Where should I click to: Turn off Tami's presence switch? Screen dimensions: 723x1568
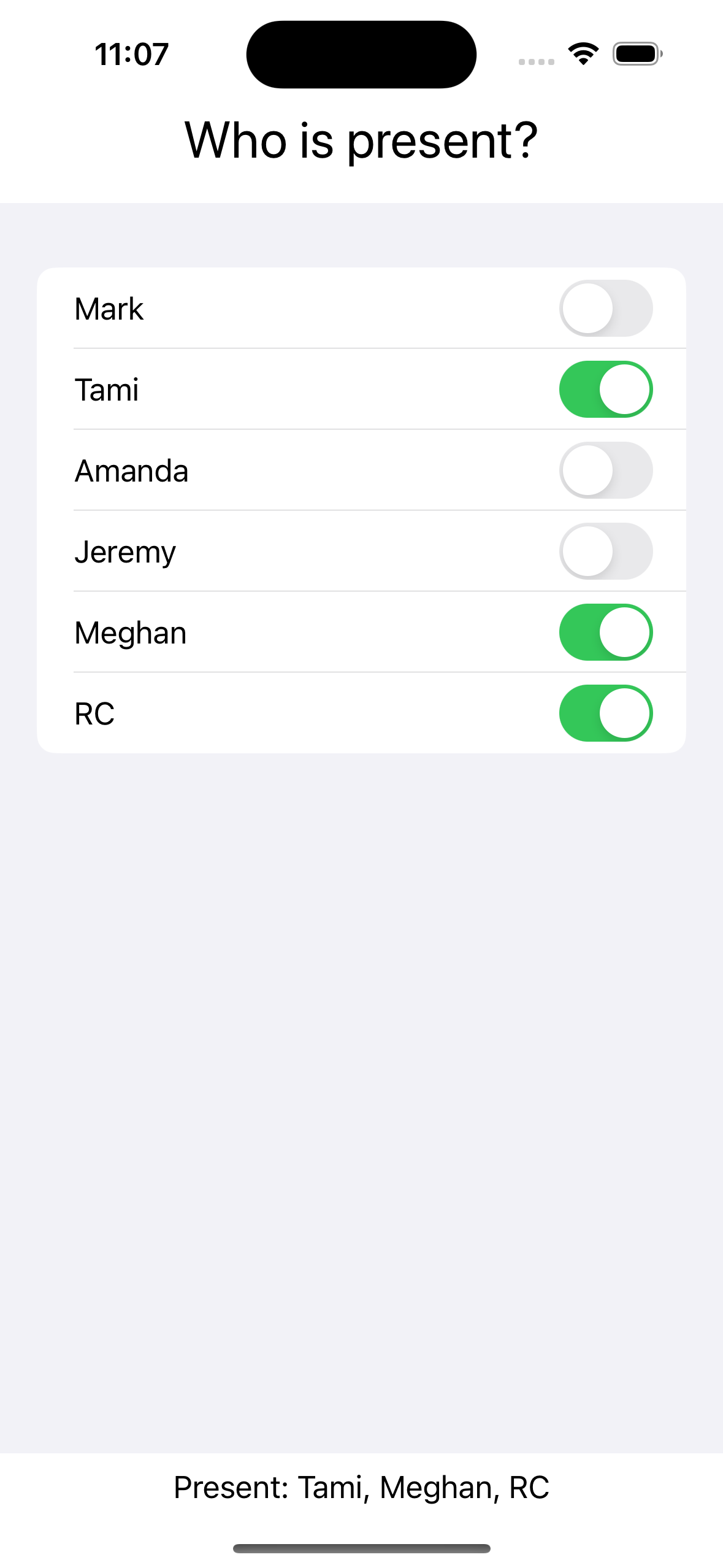(605, 390)
